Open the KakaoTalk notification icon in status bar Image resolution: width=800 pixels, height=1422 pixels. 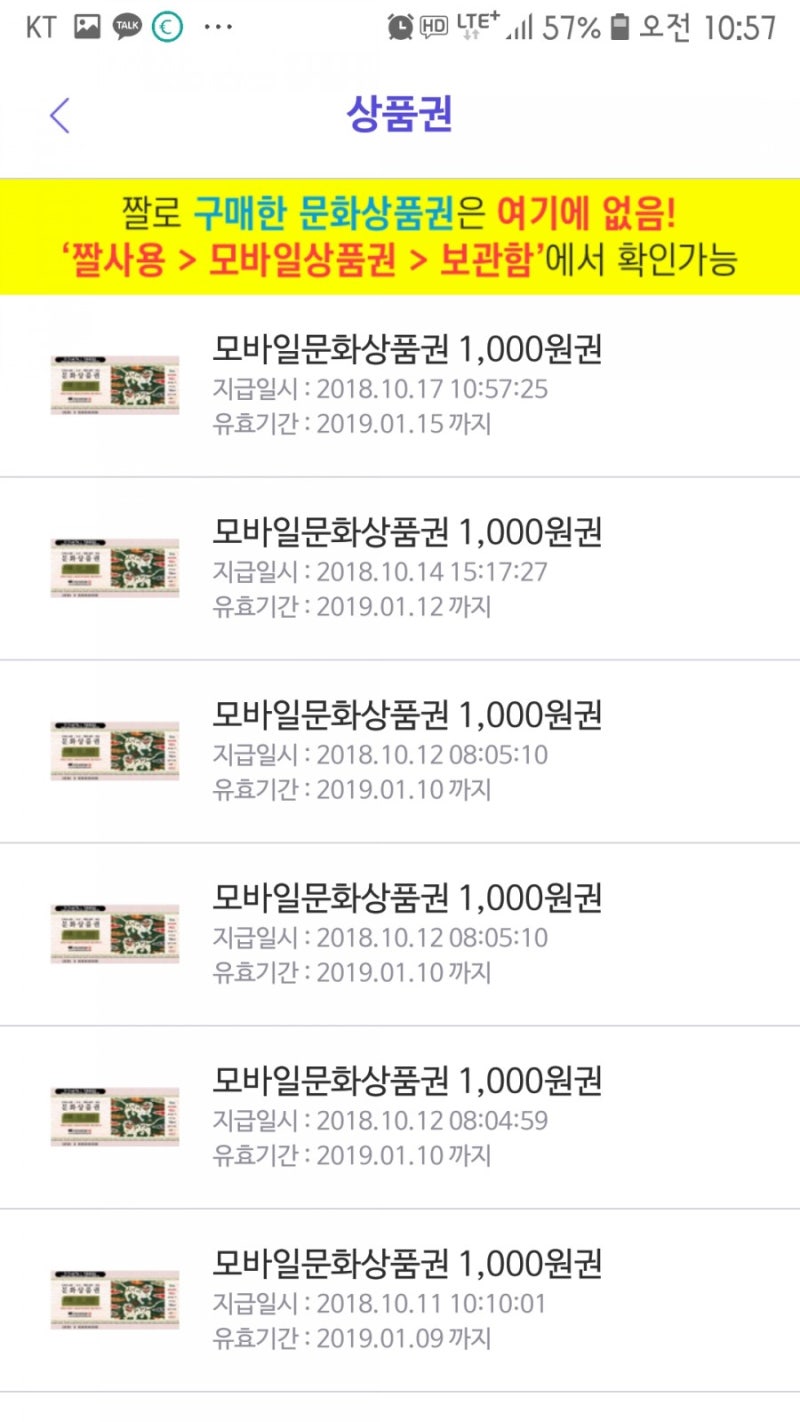coord(127,25)
